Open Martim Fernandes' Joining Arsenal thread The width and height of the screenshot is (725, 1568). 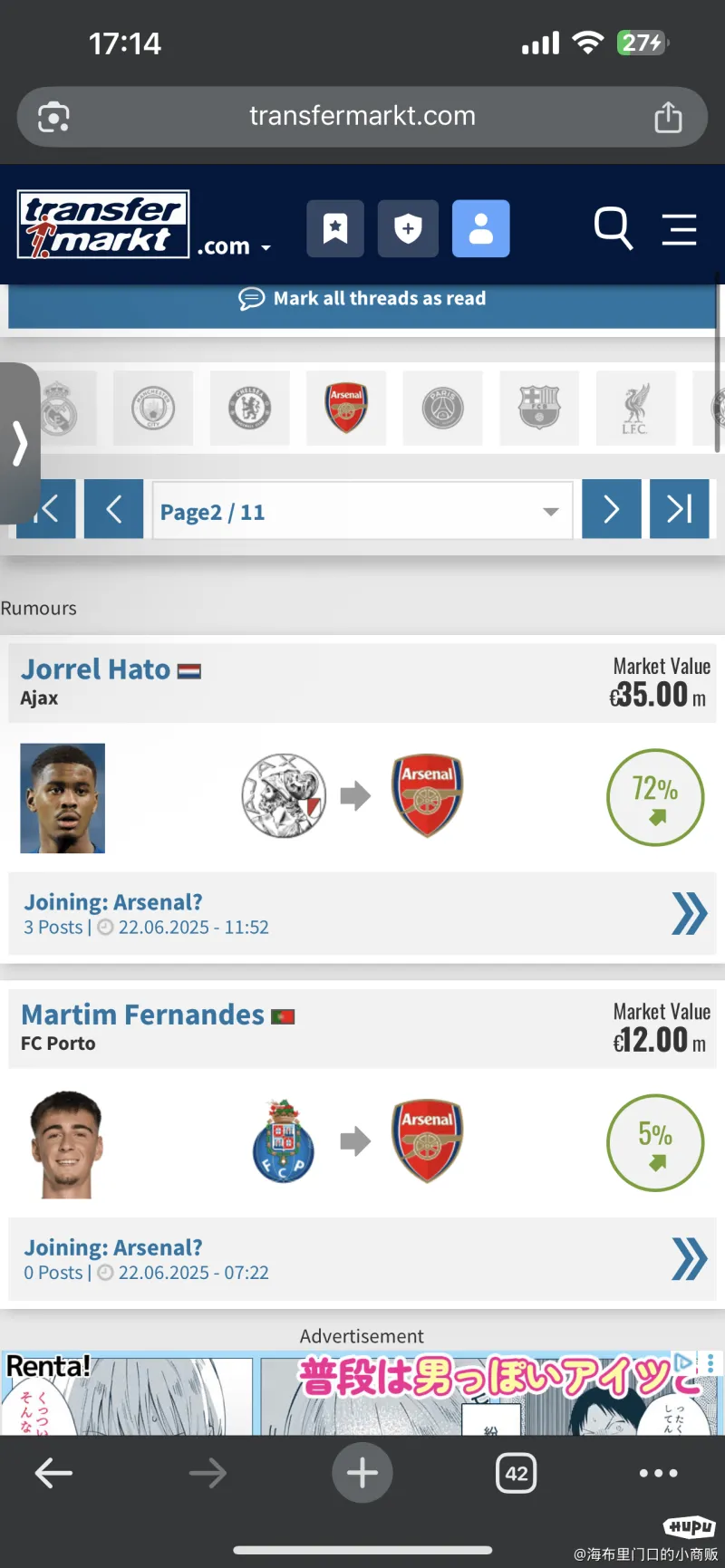click(113, 1247)
